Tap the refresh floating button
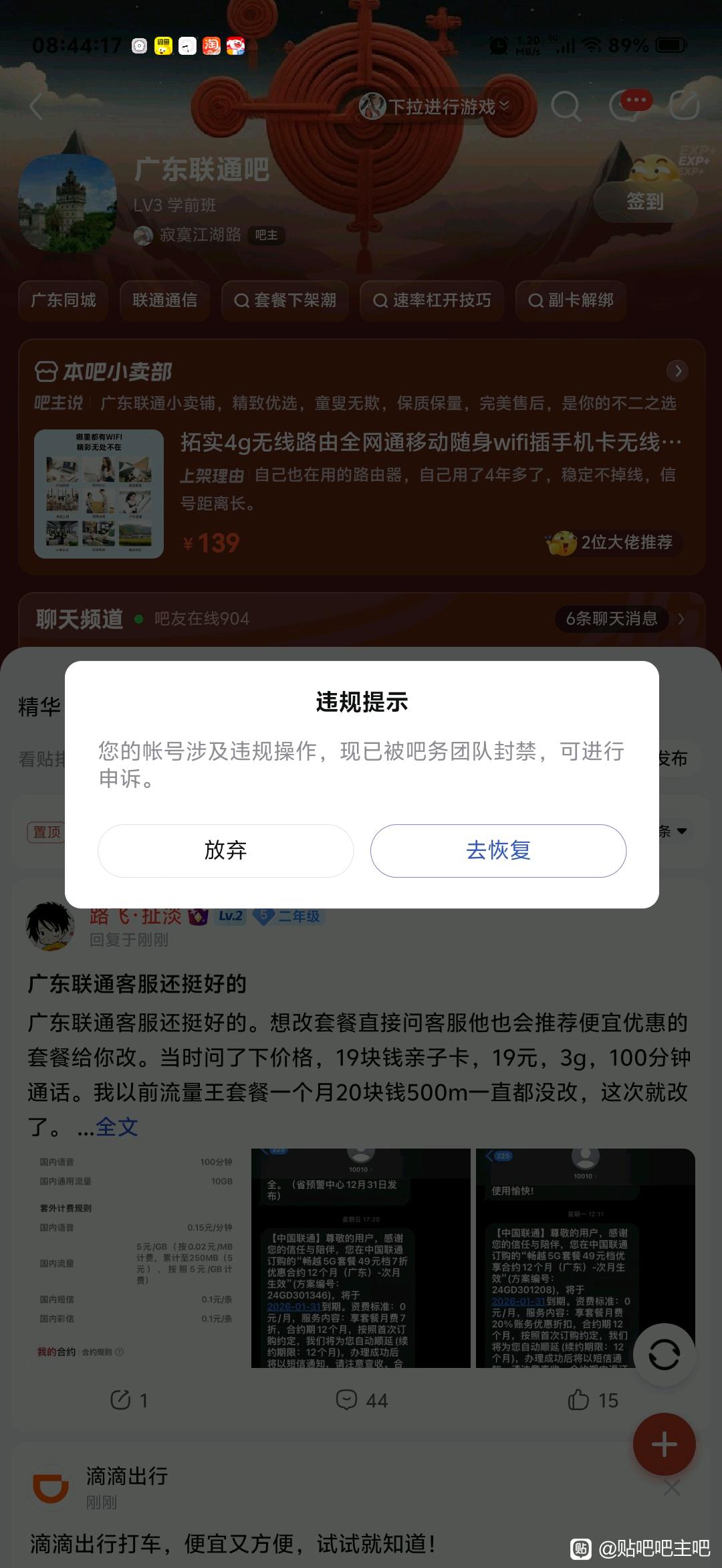 664,1355
